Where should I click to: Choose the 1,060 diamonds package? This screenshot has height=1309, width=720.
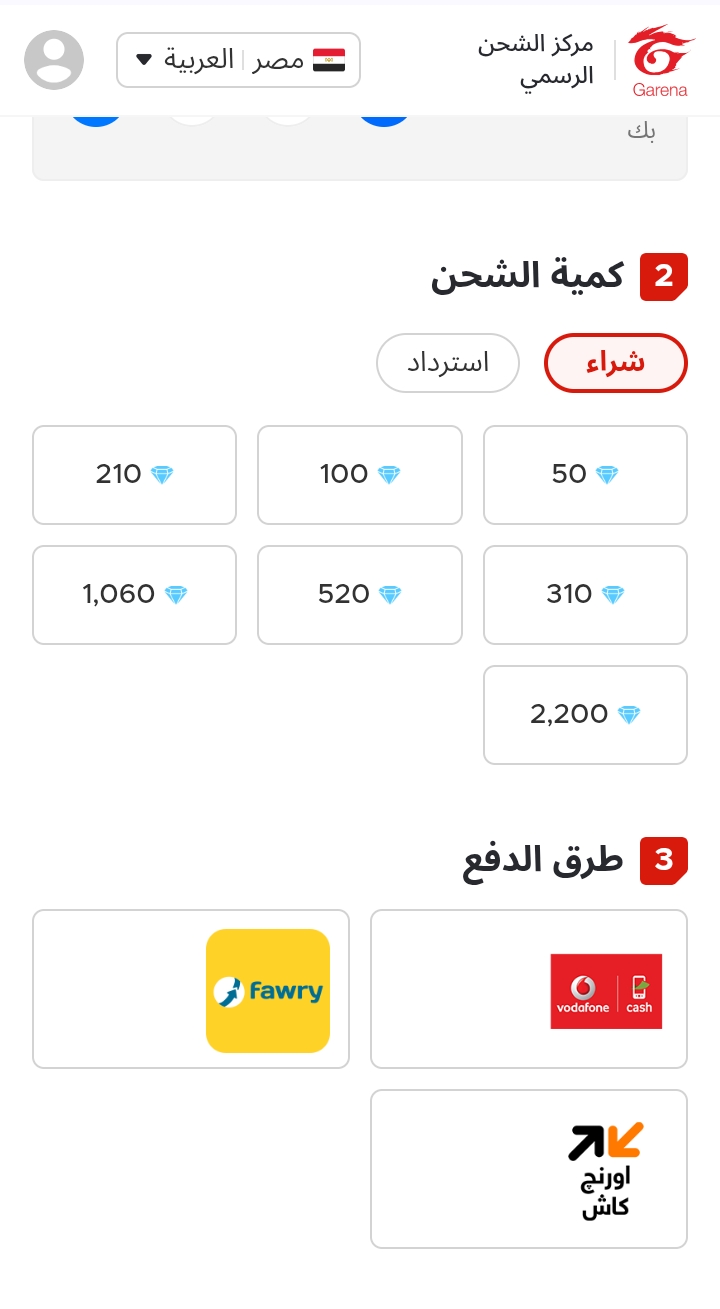click(x=134, y=595)
